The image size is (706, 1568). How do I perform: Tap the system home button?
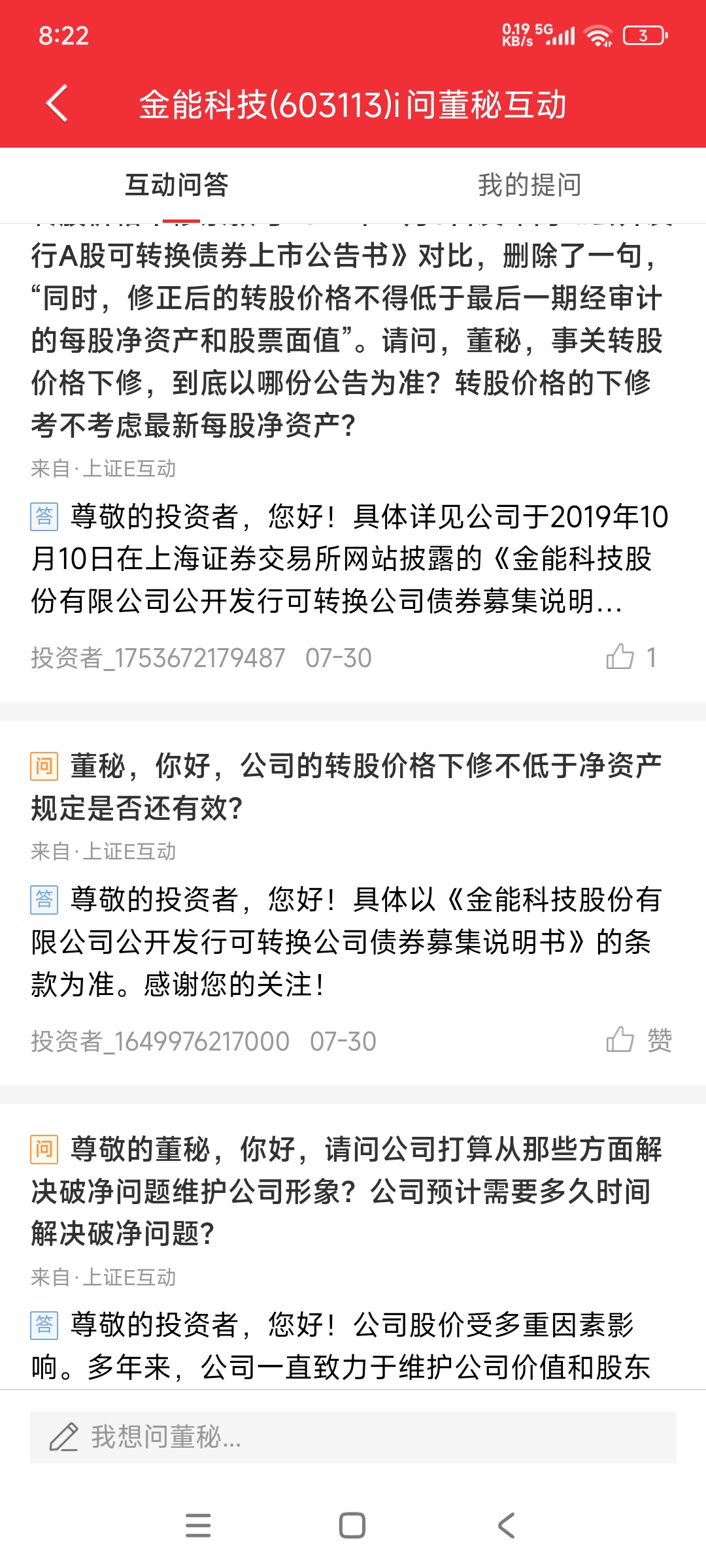tap(352, 1526)
